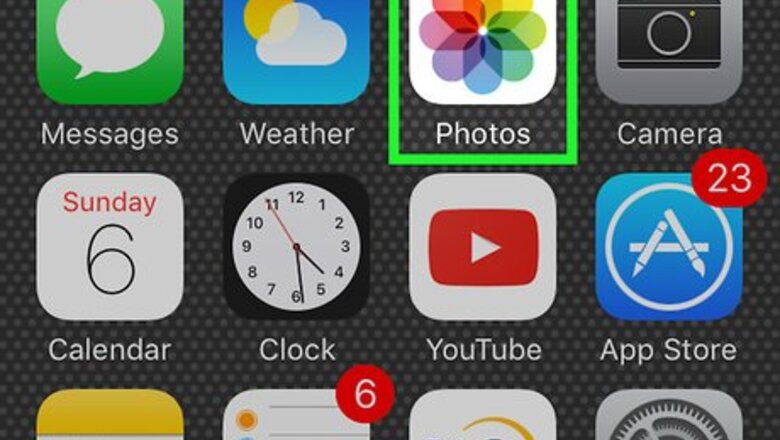Open the yellow Notes app

tap(110, 418)
